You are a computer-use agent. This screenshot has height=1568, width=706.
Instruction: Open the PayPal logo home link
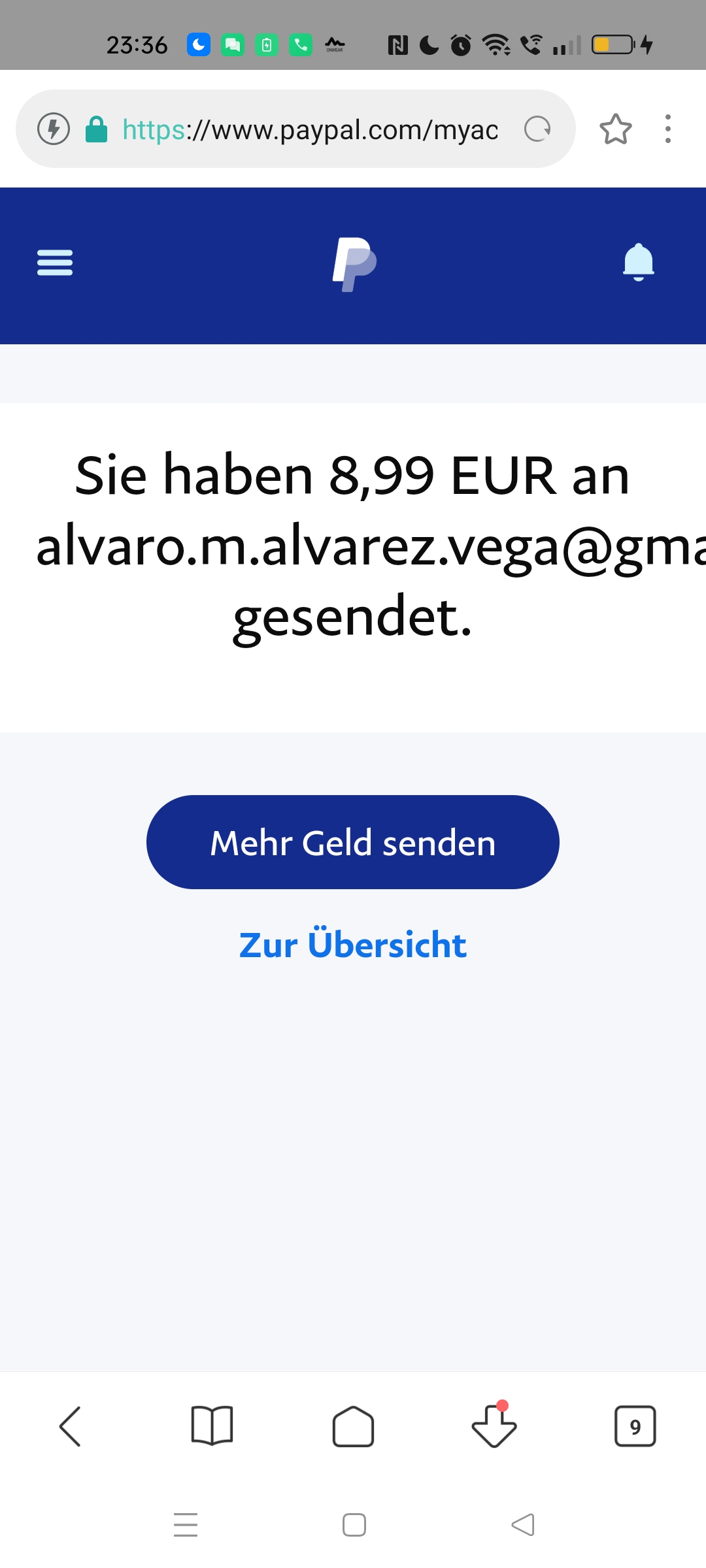pos(354,264)
